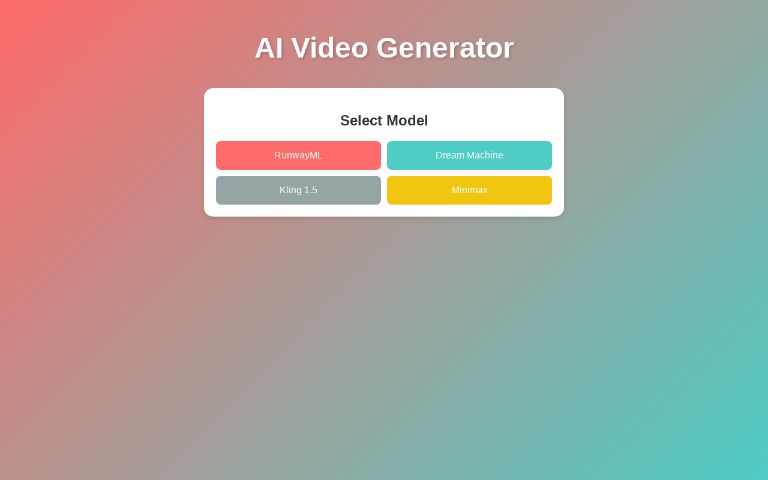Select the RunwayML model
This screenshot has width=768, height=480.
[298, 155]
